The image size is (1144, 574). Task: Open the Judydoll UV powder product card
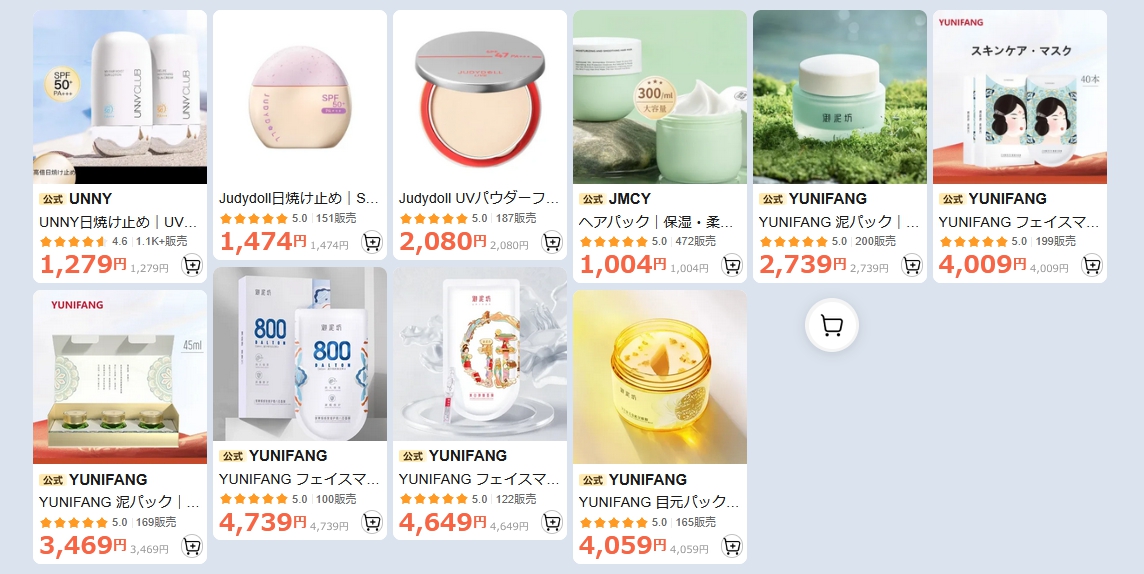479,98
